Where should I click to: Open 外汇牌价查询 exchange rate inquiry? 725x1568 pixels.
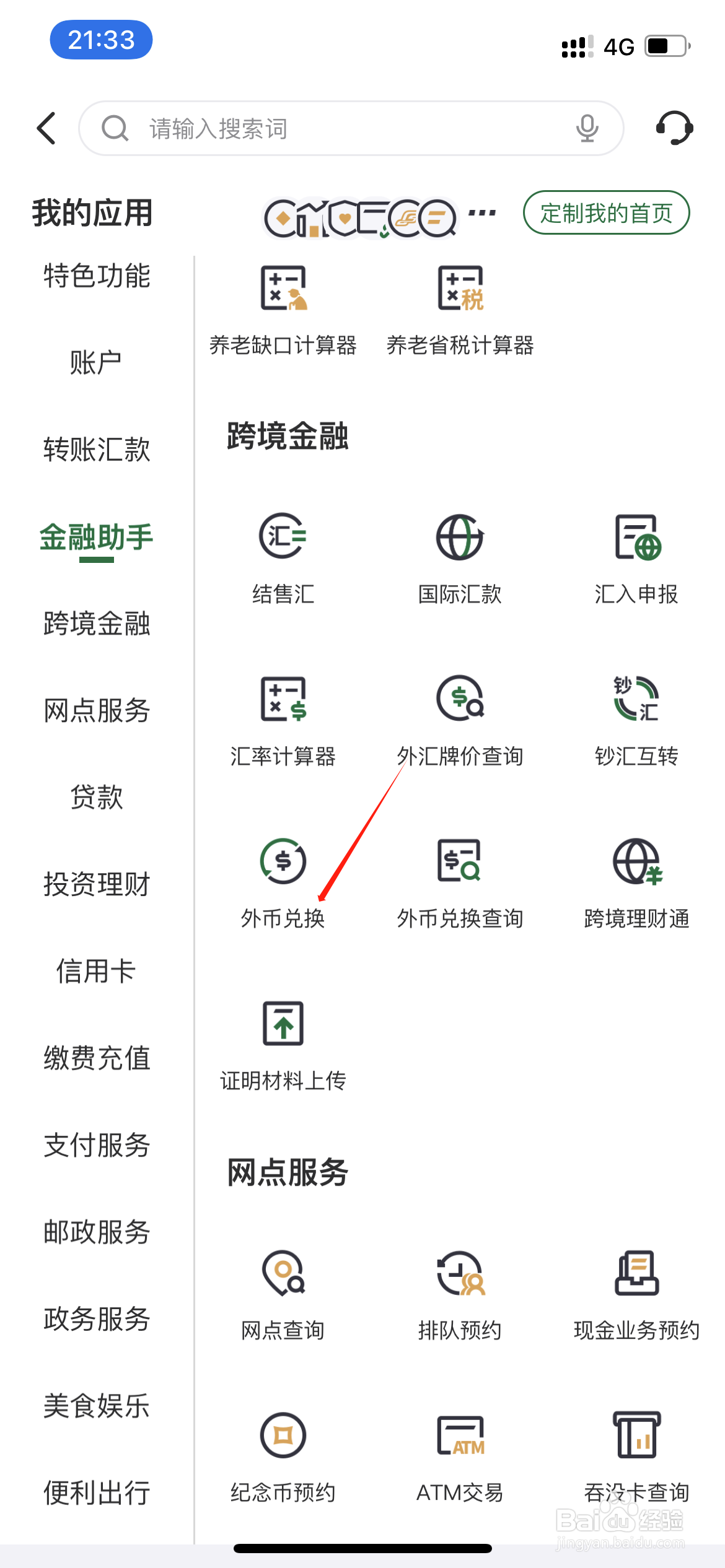point(459,716)
